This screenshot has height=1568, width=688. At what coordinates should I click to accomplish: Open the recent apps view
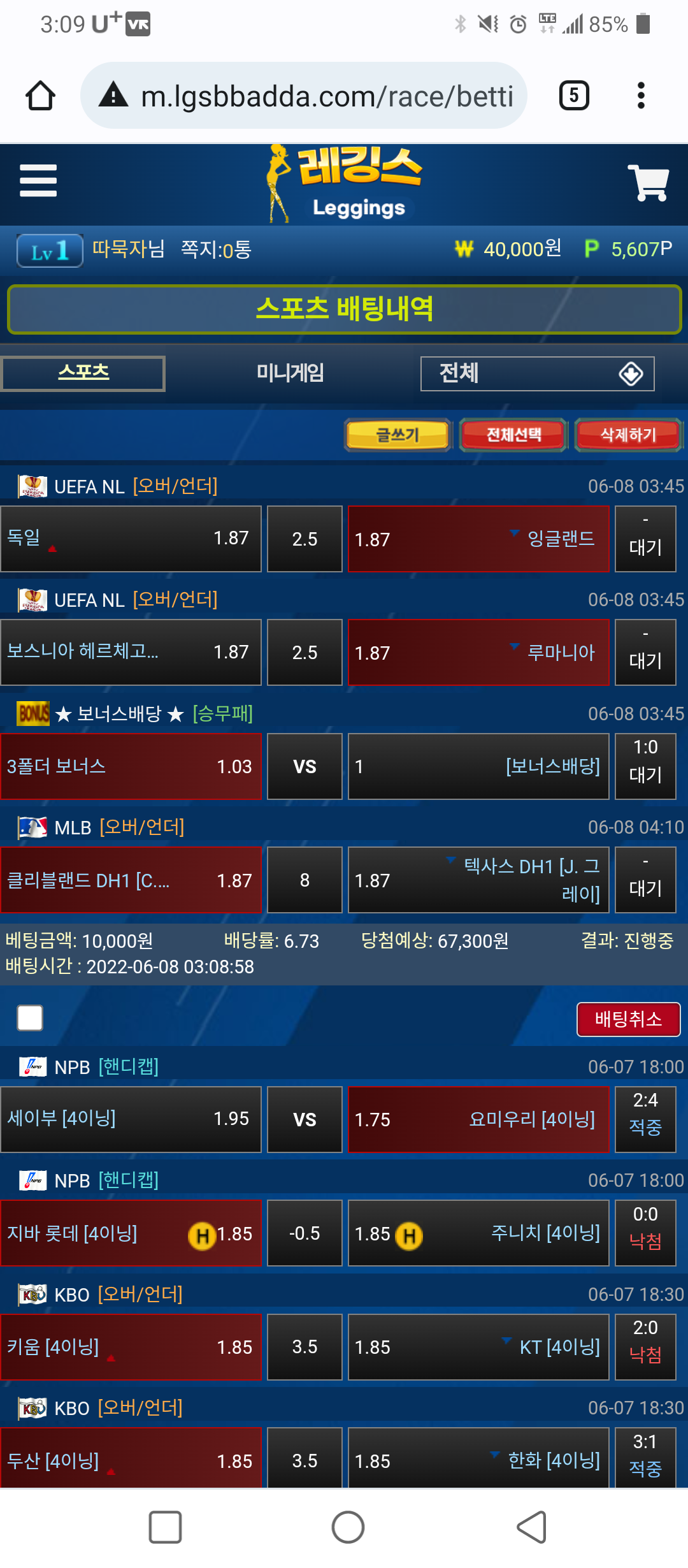[x=165, y=1527]
